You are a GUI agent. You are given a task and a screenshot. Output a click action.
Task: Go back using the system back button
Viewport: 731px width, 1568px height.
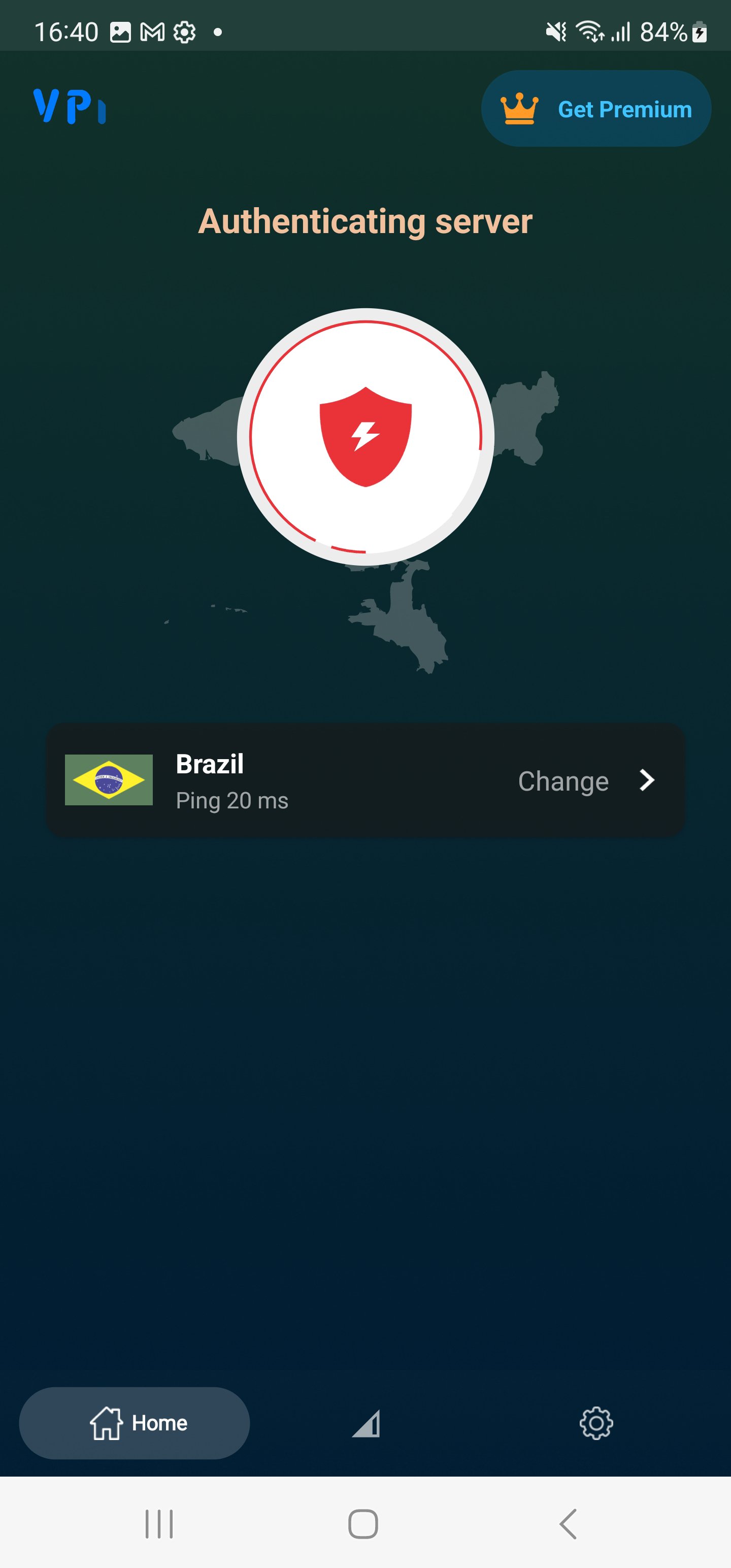tap(568, 1524)
